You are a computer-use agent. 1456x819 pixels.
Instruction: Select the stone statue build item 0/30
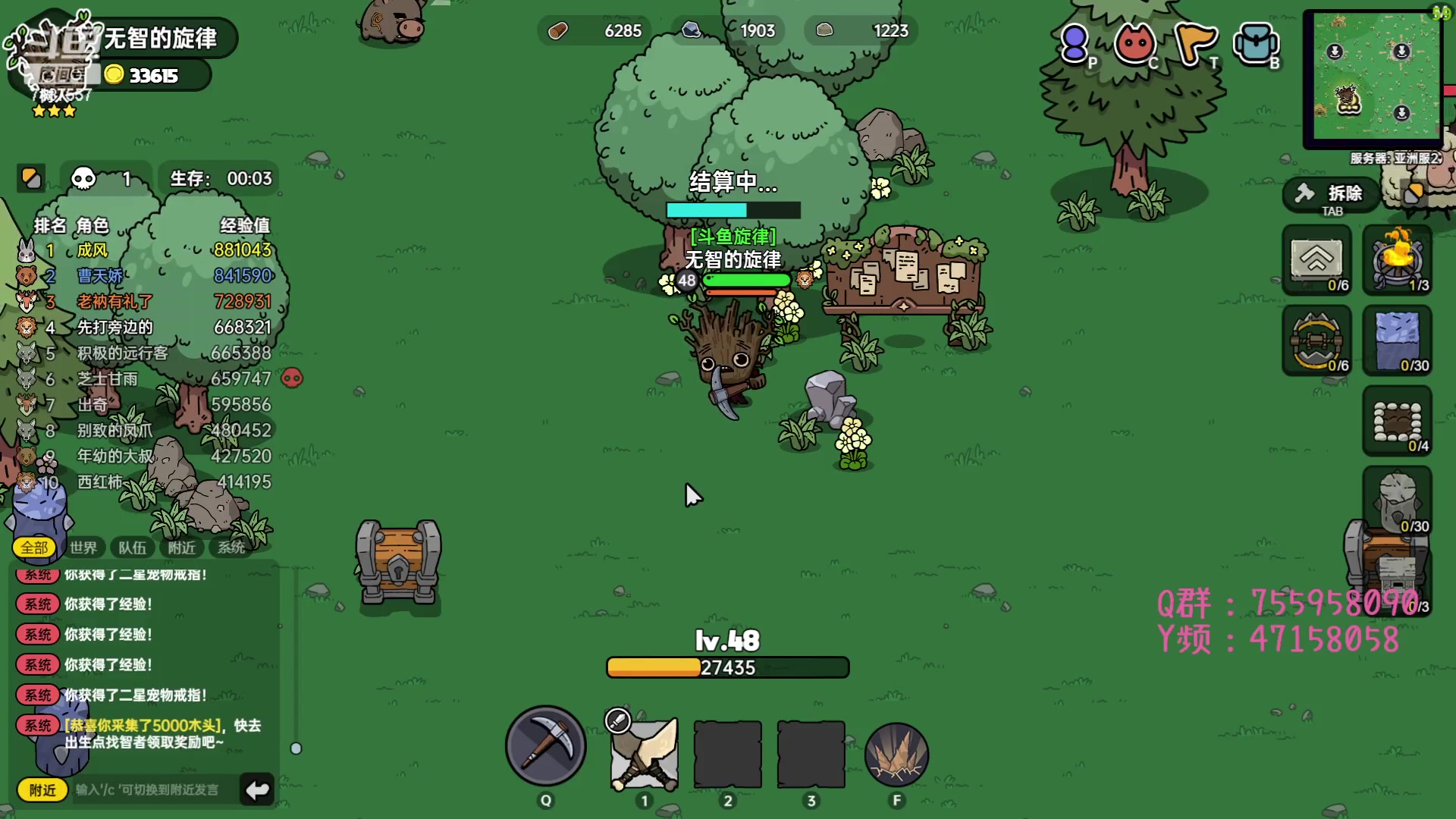[1398, 502]
